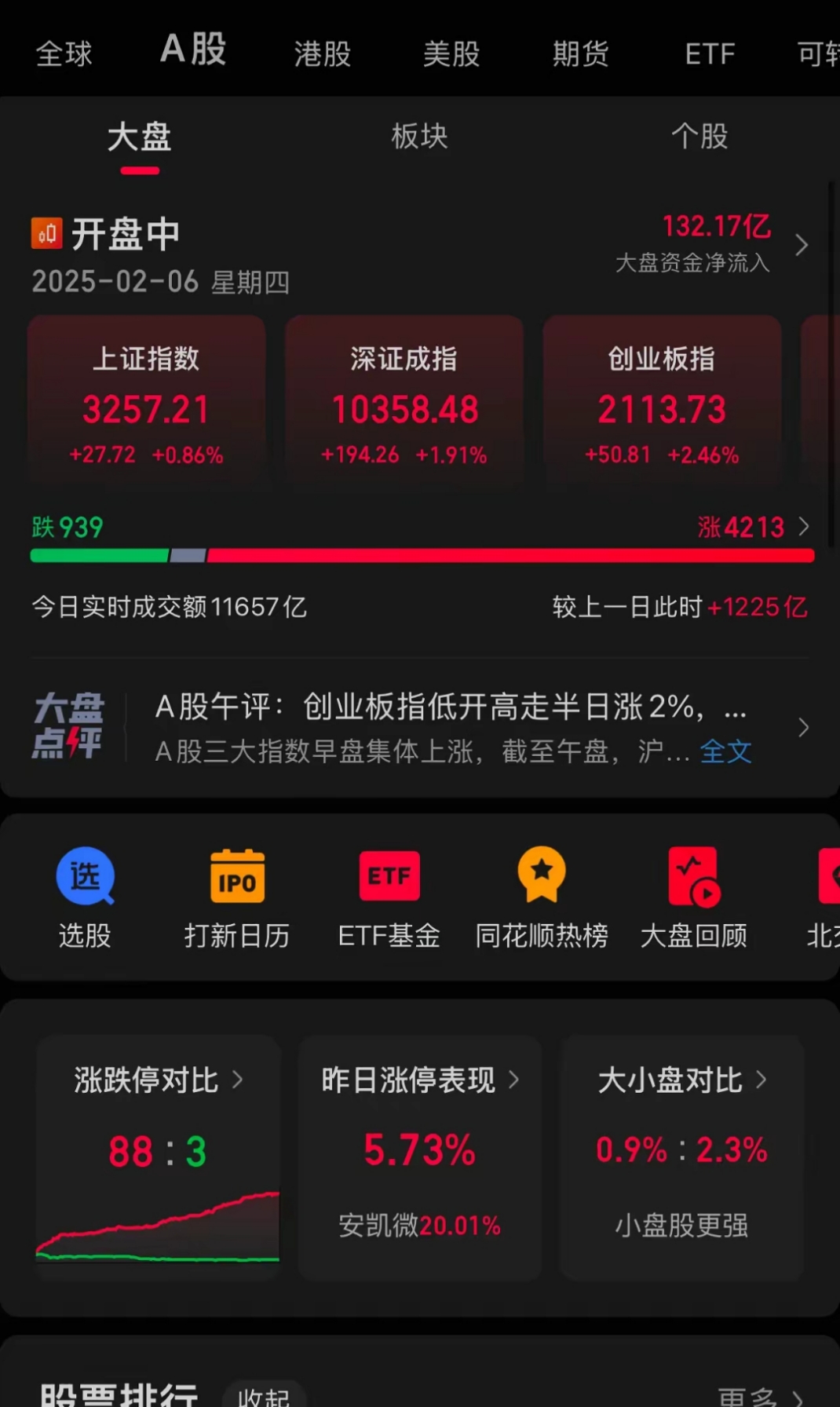The image size is (840, 1407).
Task: Collapse 股票排行 with 收起 button
Action: click(263, 1397)
